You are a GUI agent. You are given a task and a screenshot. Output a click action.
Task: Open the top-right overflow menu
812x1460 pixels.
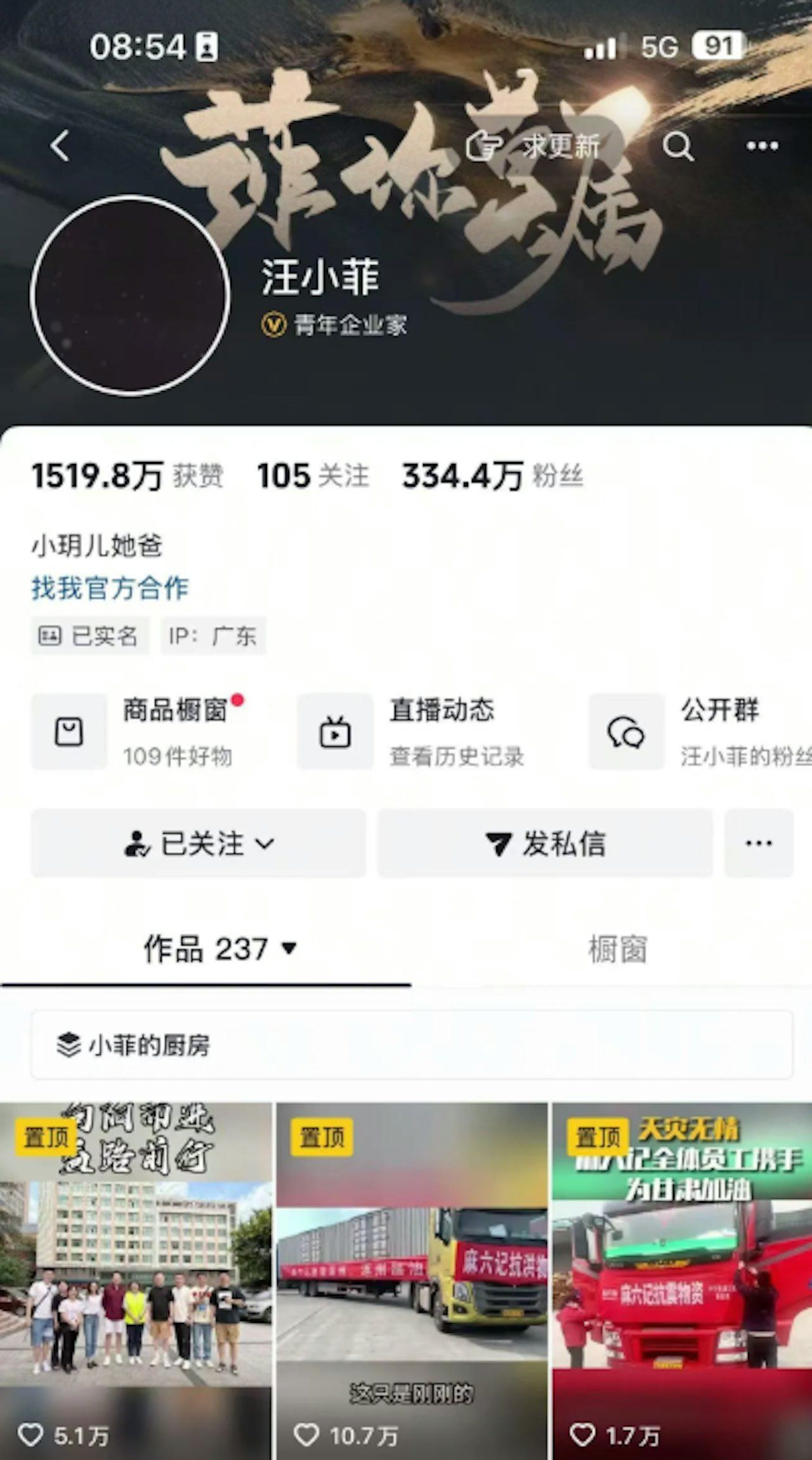(761, 147)
